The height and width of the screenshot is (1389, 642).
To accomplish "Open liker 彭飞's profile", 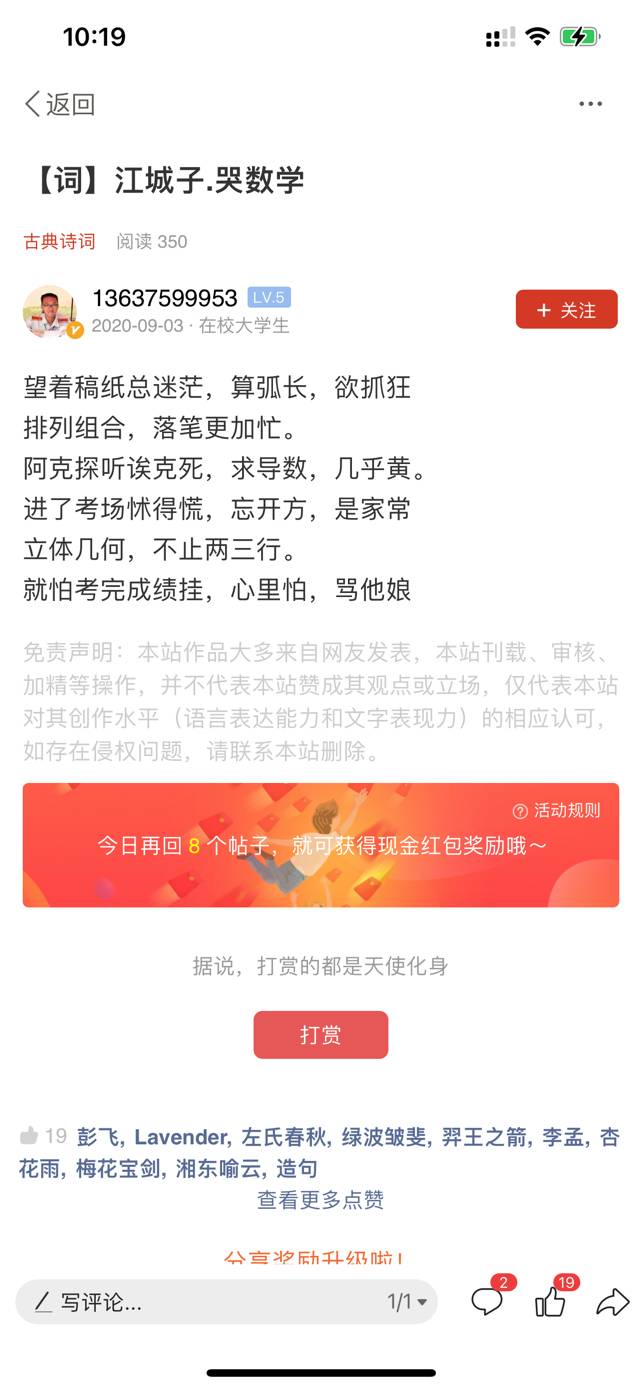I will click(x=98, y=1137).
